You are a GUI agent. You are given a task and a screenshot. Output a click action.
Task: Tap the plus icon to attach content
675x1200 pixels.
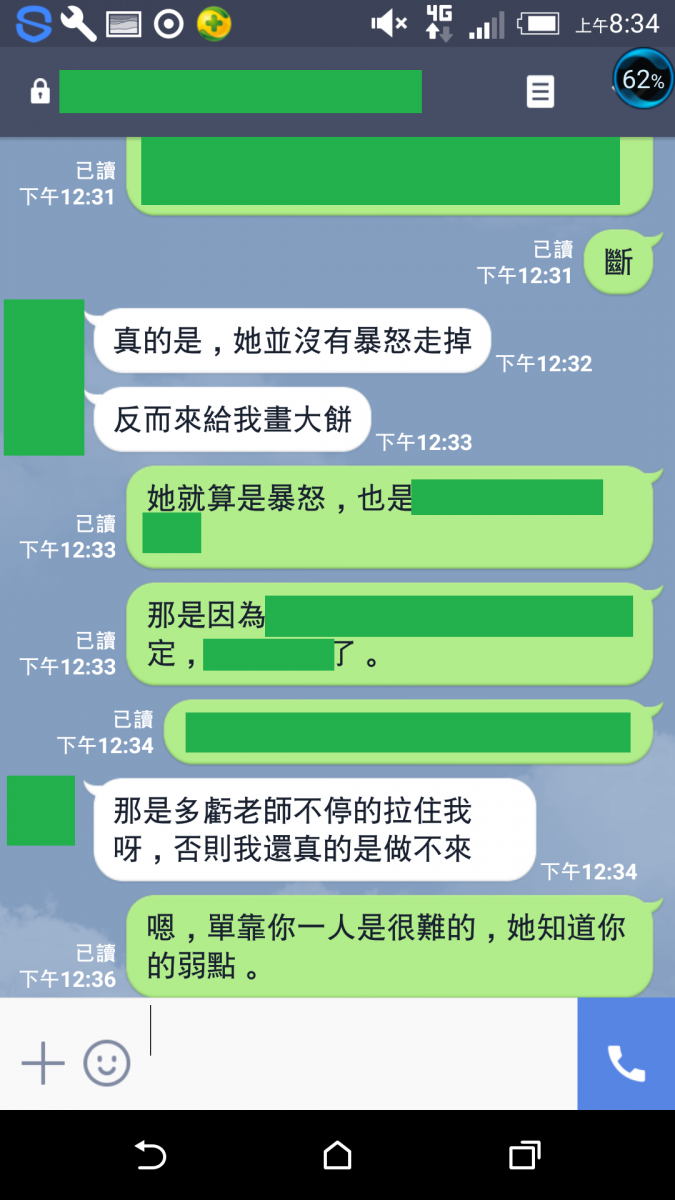point(43,1062)
